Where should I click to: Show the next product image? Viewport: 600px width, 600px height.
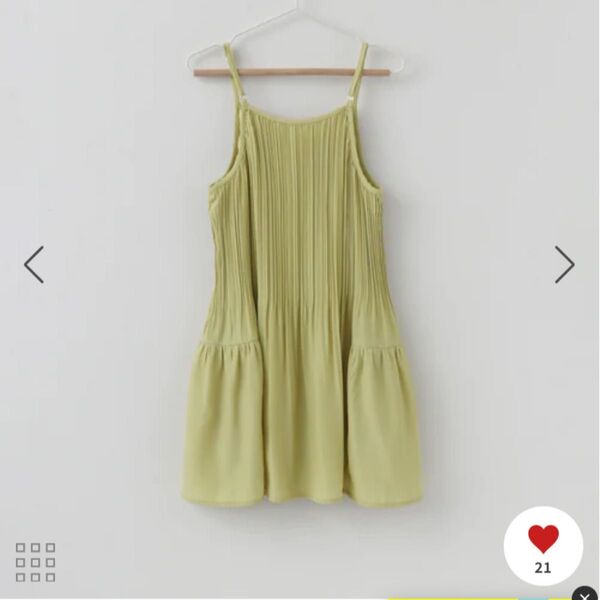click(x=565, y=265)
